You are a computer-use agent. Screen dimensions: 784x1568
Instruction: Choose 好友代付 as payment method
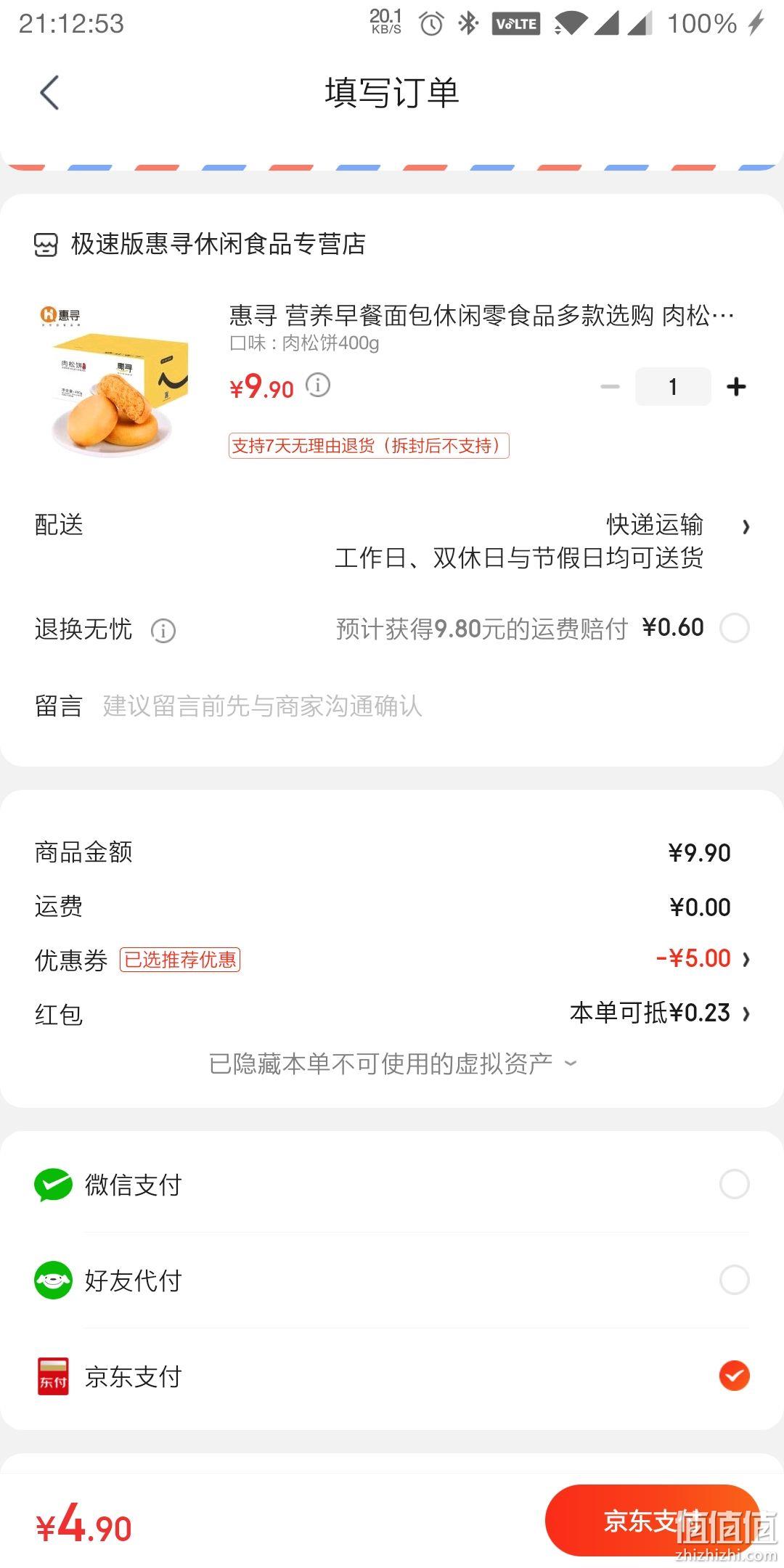tap(392, 1281)
